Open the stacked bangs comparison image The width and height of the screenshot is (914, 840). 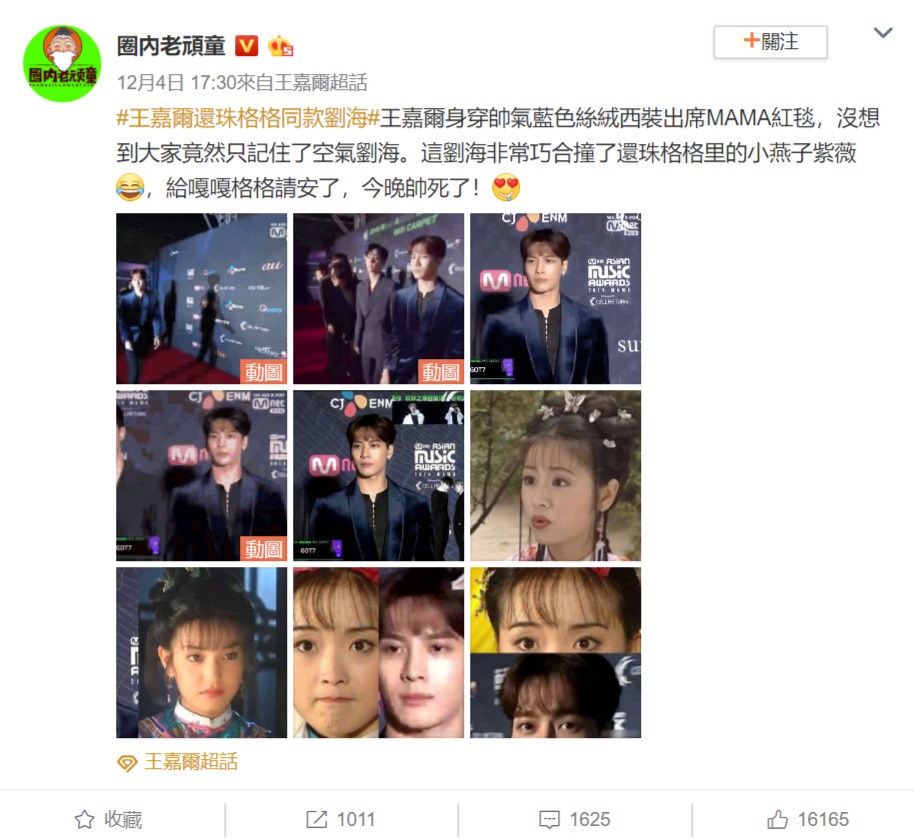click(x=555, y=653)
